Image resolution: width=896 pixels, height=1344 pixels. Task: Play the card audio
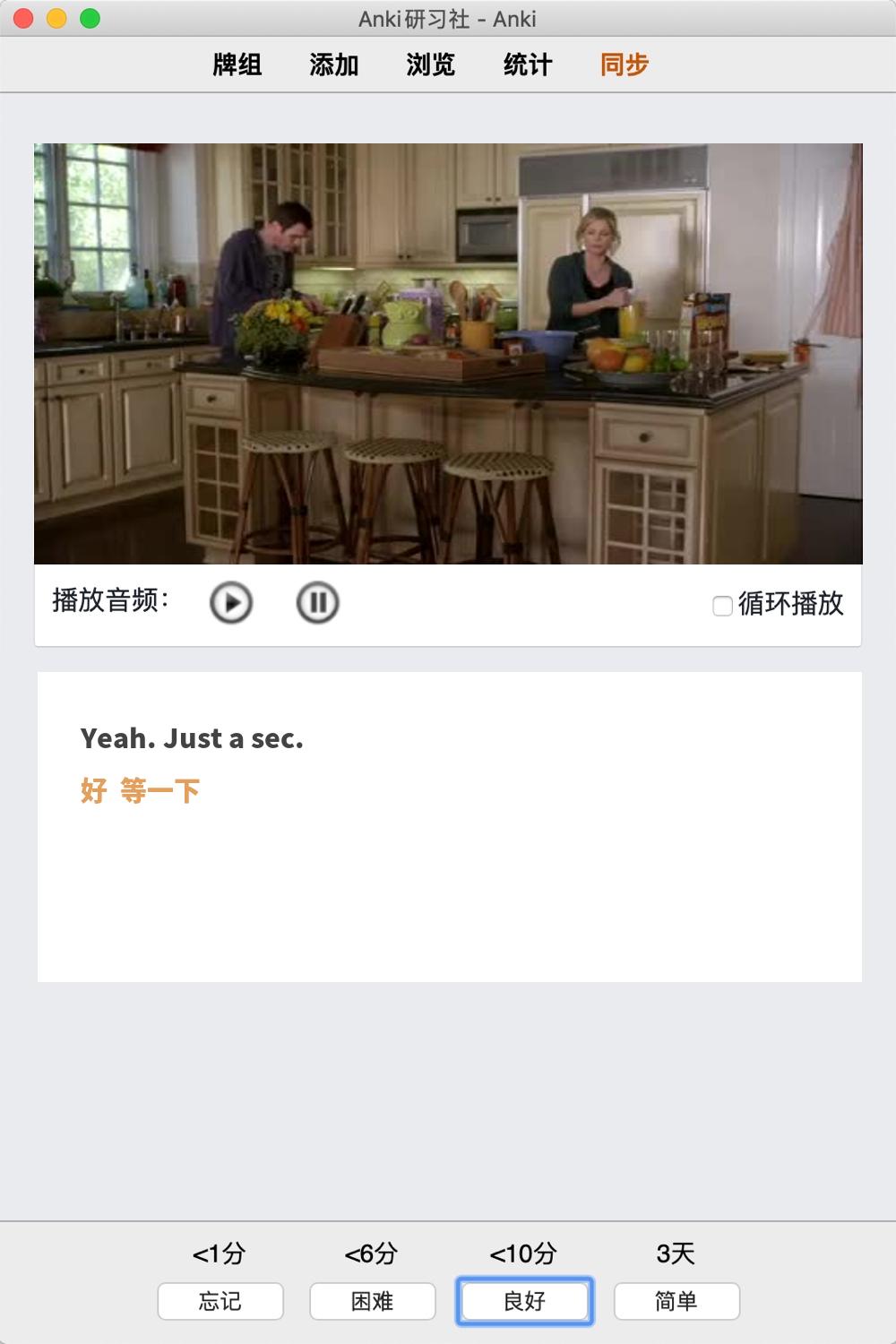tap(231, 603)
